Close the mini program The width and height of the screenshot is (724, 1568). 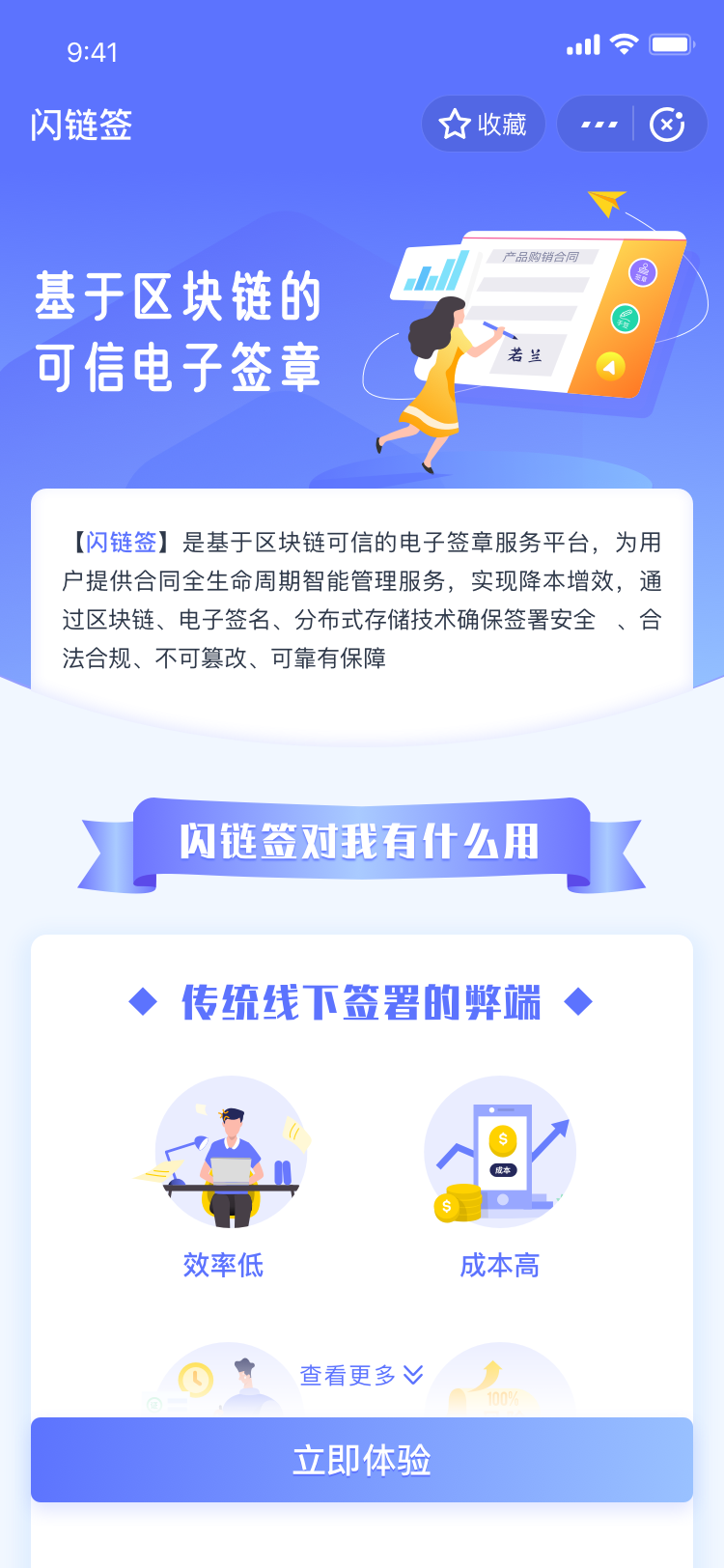(x=667, y=125)
